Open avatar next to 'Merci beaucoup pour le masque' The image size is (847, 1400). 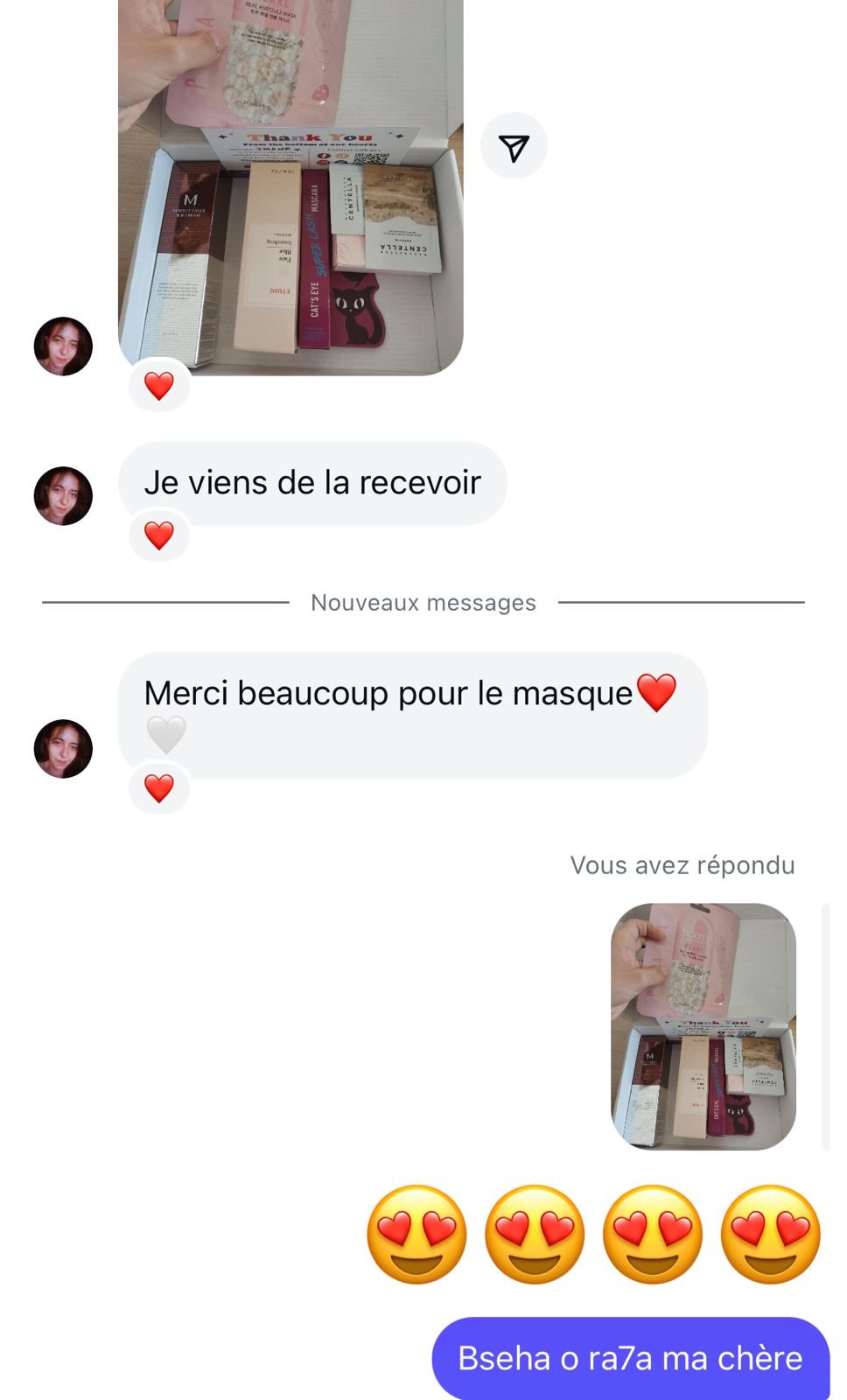63,749
